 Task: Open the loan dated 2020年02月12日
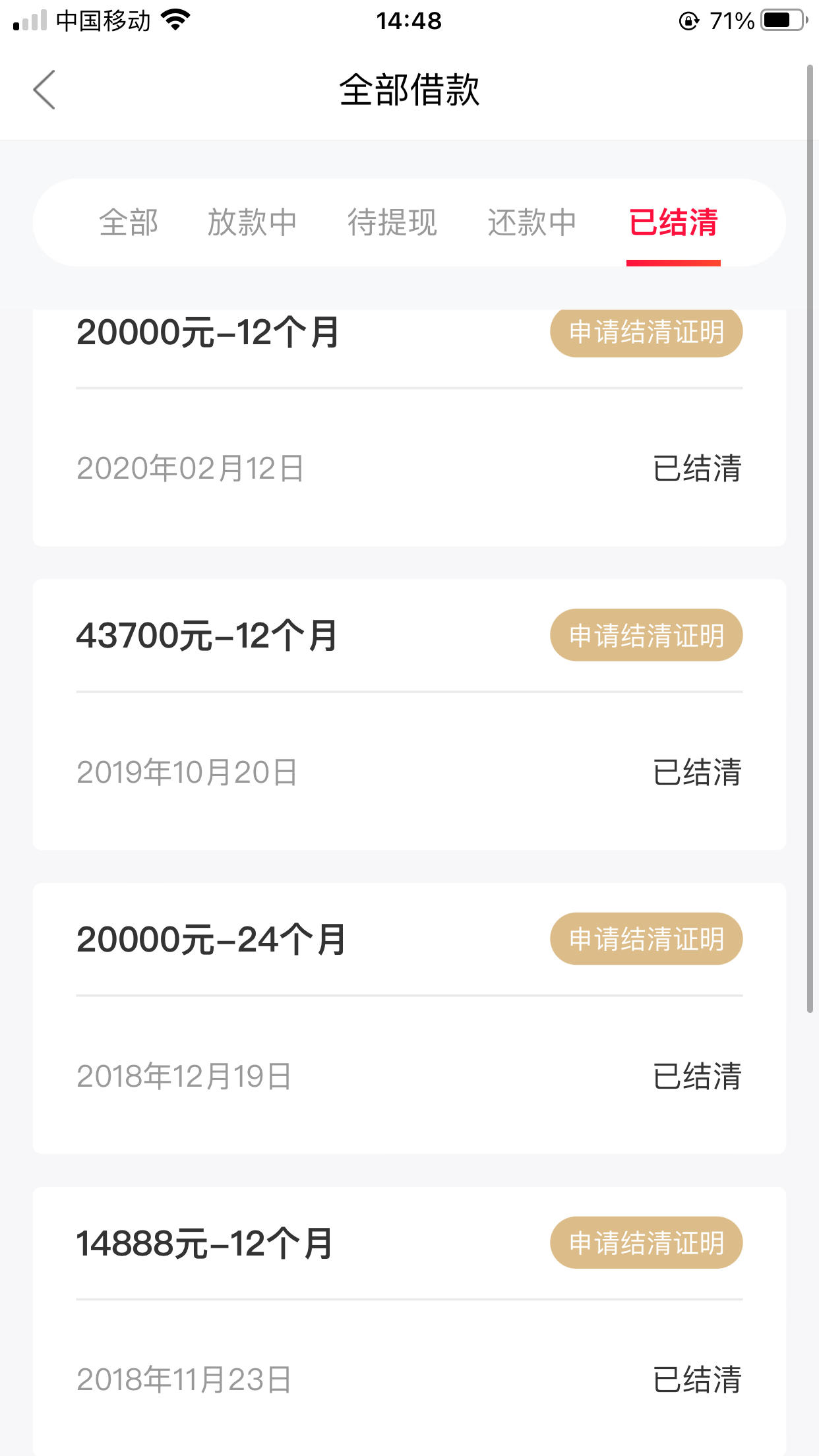coord(409,428)
